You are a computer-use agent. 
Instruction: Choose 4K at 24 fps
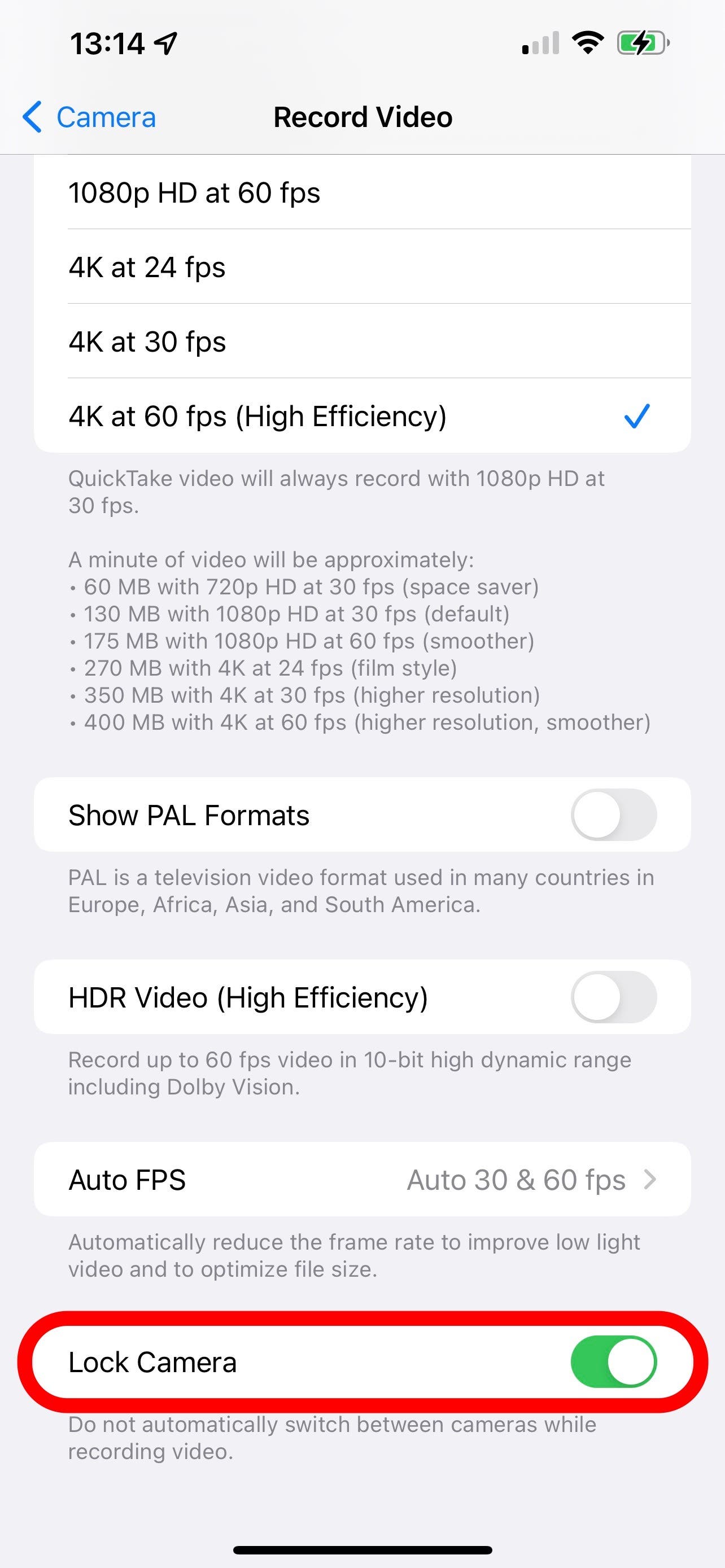click(x=362, y=266)
